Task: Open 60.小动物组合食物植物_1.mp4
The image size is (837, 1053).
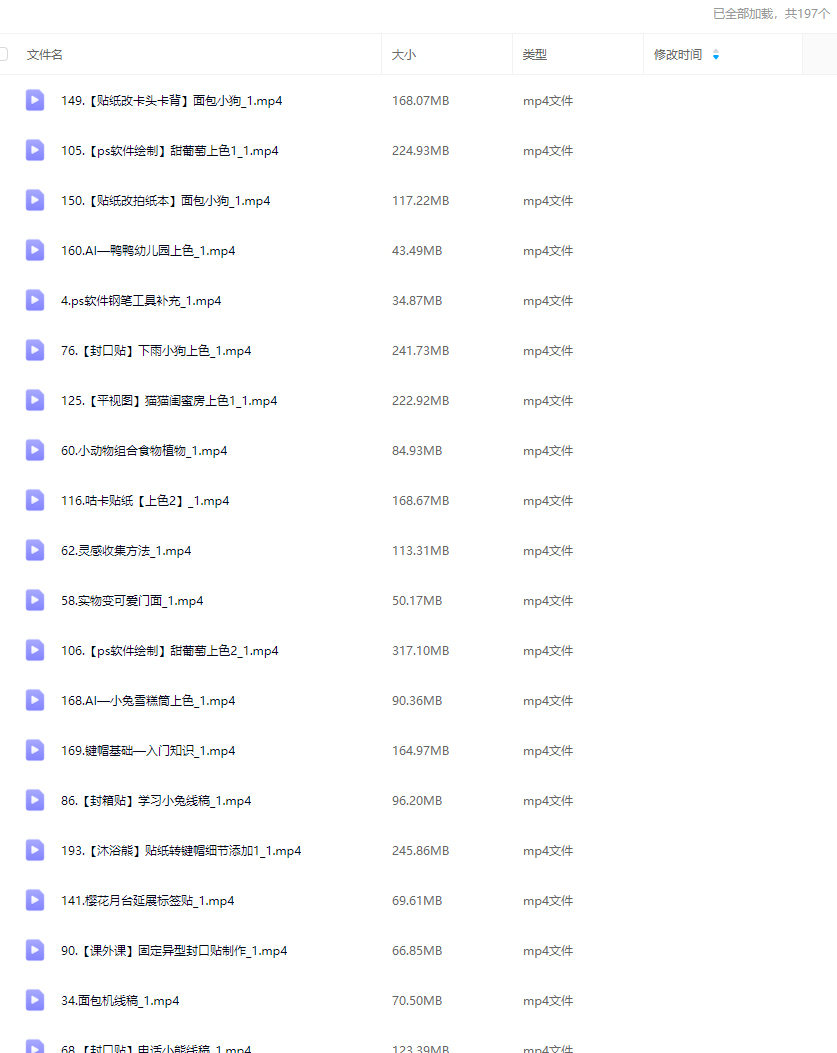Action: [x=144, y=451]
